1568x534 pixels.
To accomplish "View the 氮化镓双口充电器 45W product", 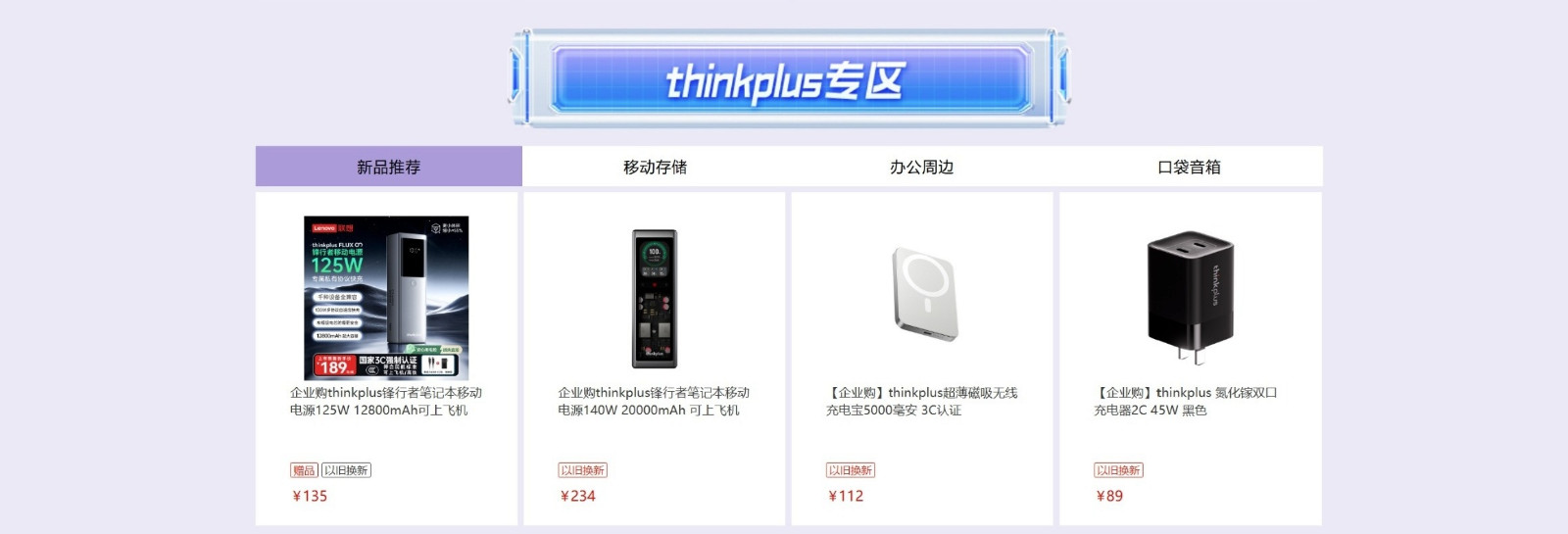I will [x=1190, y=299].
